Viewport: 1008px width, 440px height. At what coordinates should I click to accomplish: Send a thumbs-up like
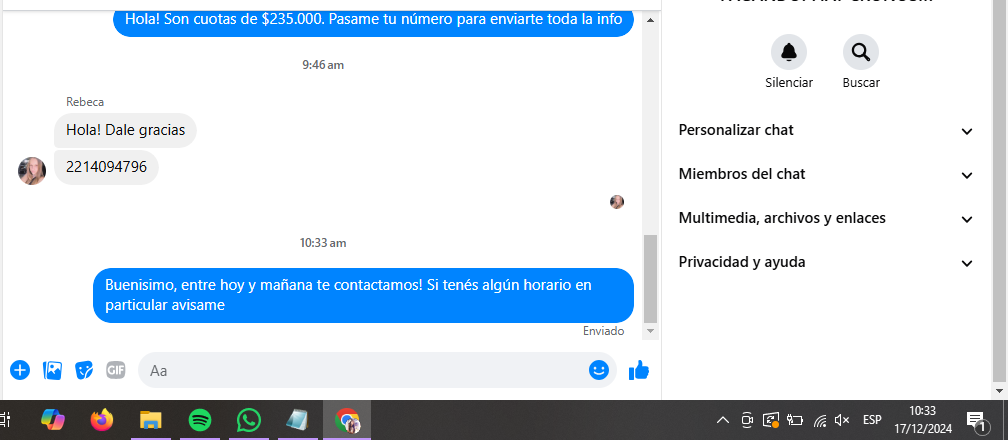pyautogui.click(x=639, y=370)
